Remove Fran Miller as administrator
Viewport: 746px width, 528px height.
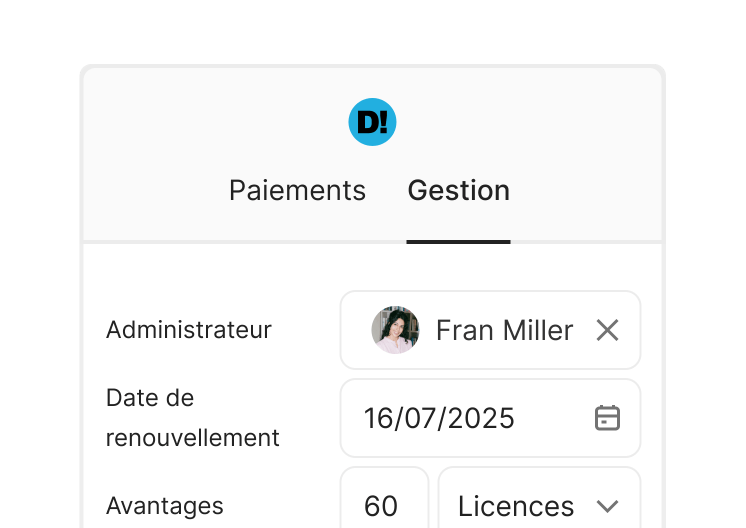tap(607, 330)
